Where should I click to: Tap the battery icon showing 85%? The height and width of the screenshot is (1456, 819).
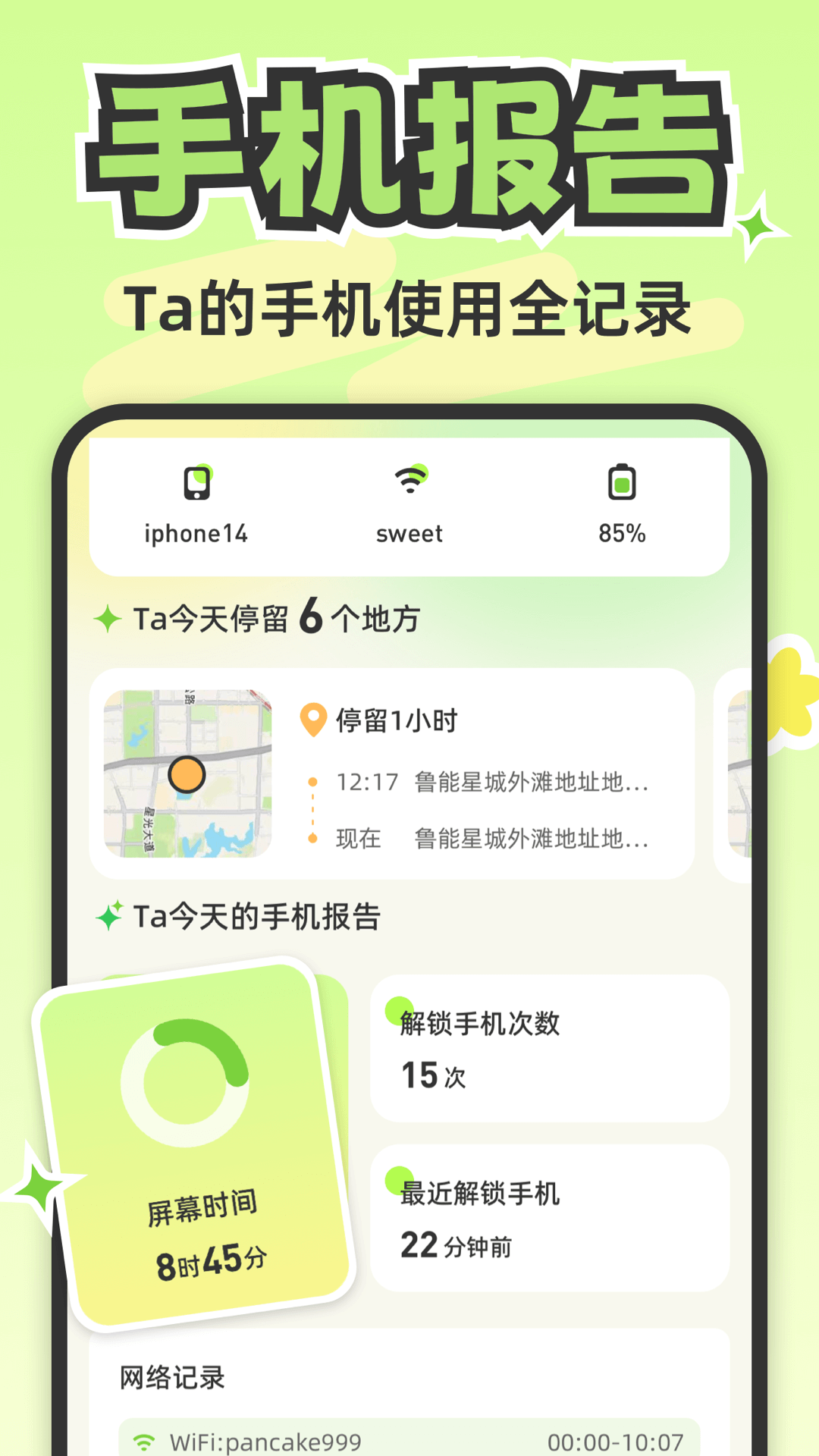point(622,484)
